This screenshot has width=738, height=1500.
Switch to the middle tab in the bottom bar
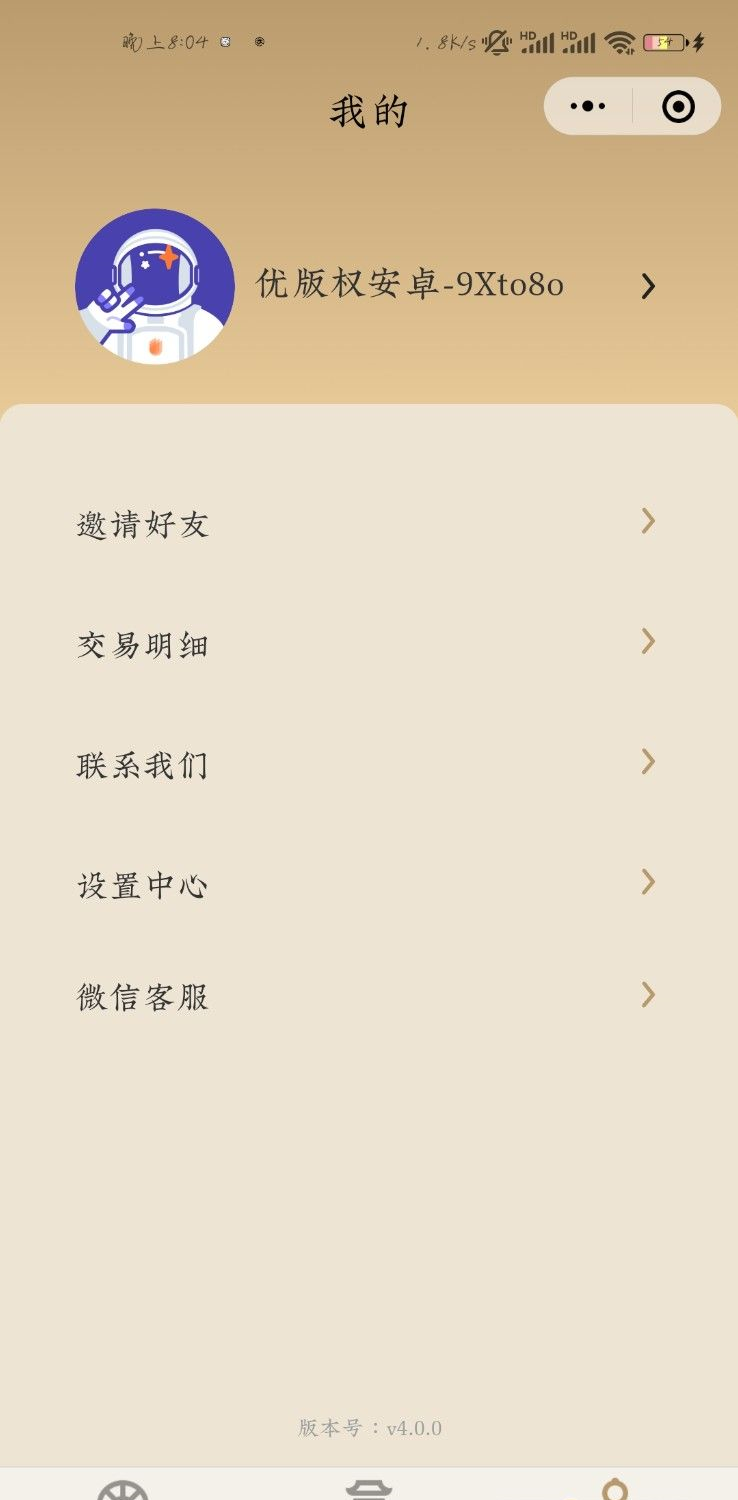pyautogui.click(x=369, y=1488)
